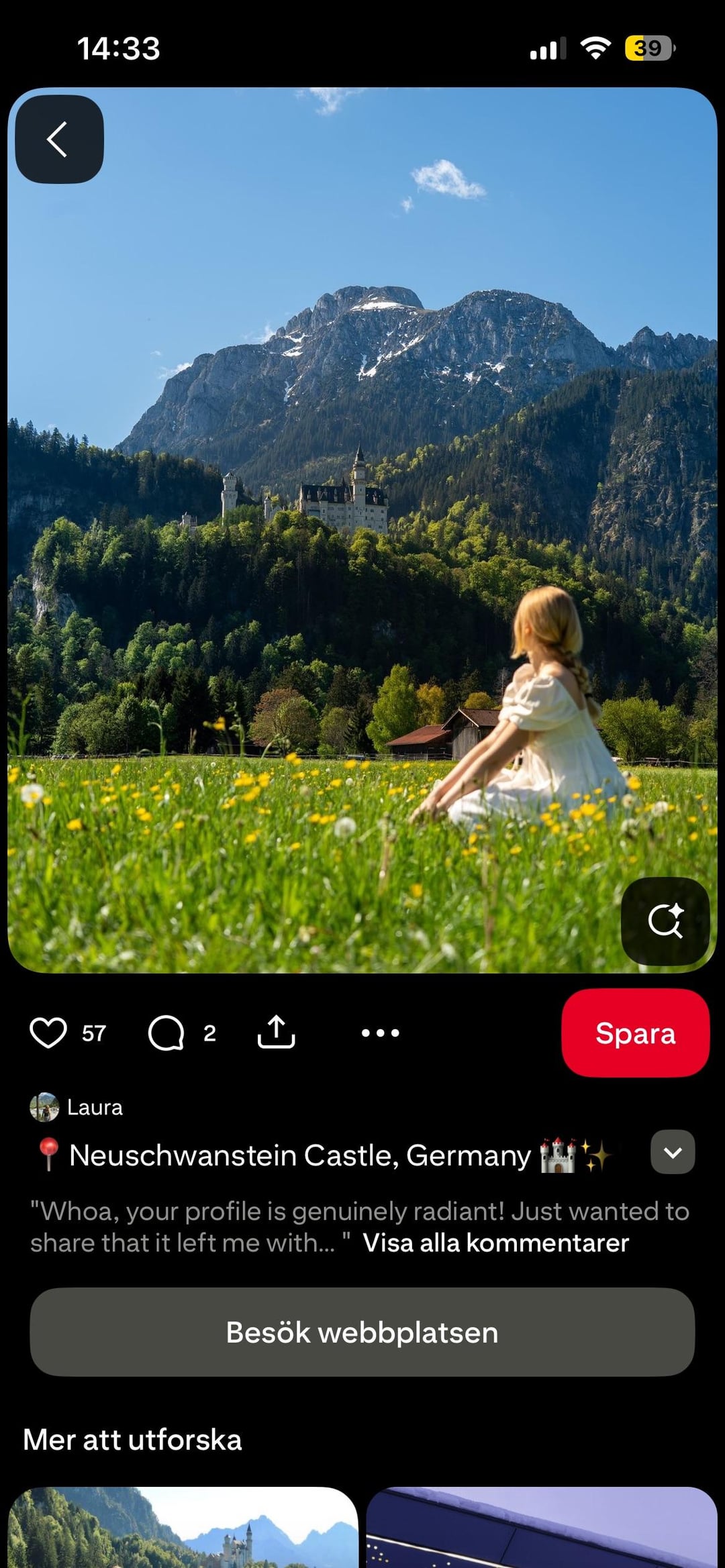The width and height of the screenshot is (725, 1568).
Task: Tap Visa alla kommentarer link
Action: click(x=495, y=1243)
